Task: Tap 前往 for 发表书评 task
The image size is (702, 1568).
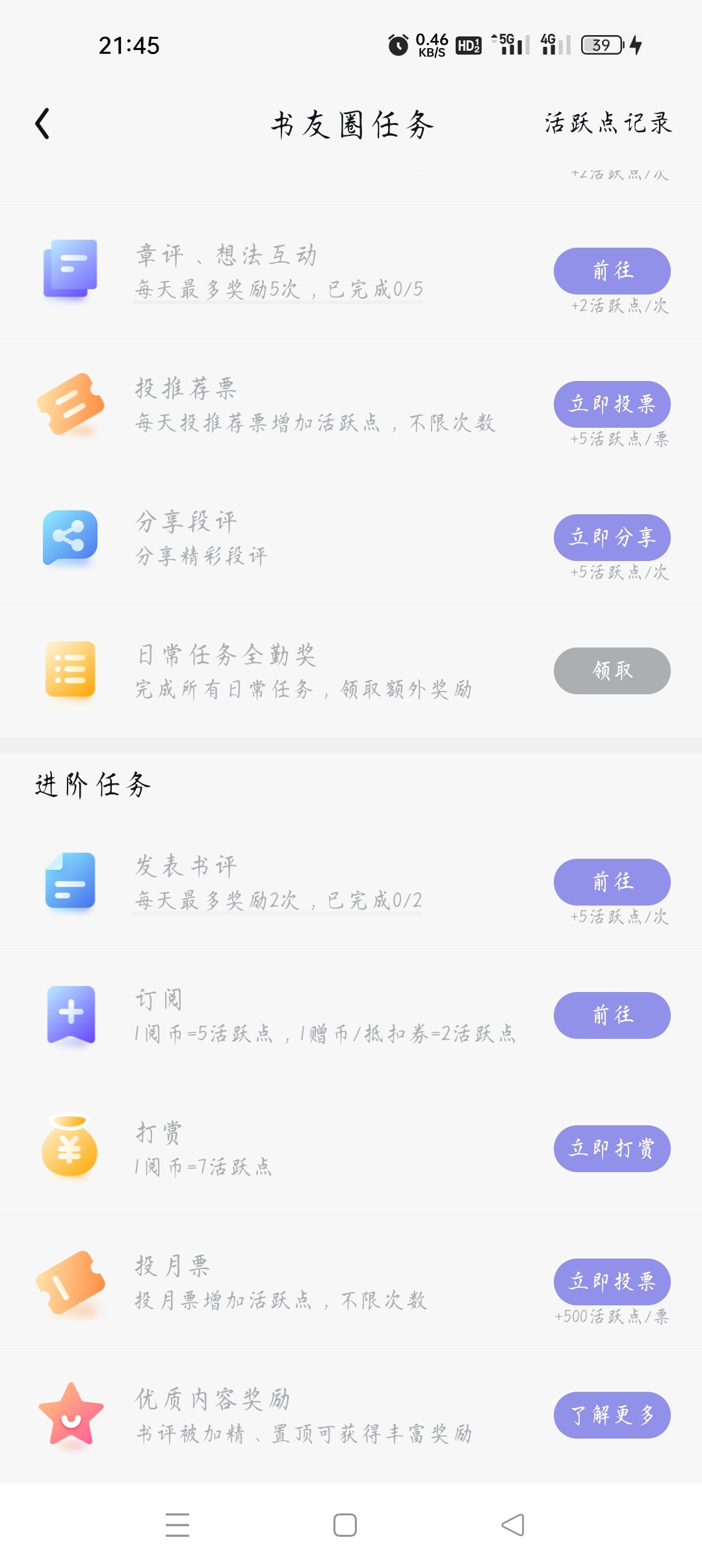Action: click(612, 882)
